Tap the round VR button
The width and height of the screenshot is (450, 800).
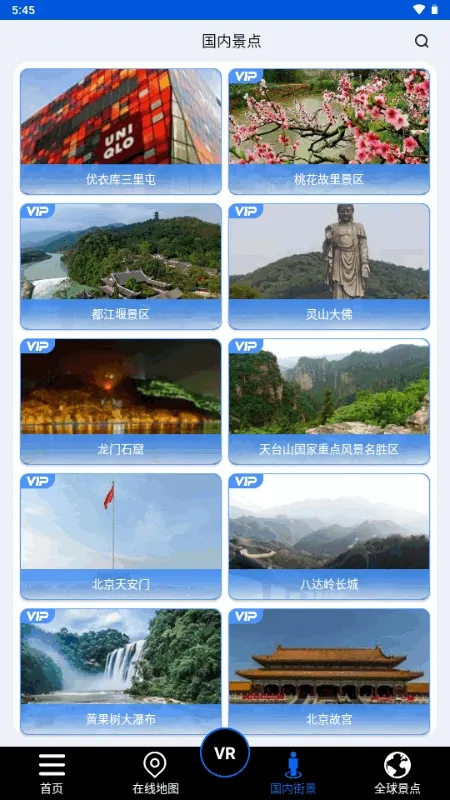coord(225,753)
